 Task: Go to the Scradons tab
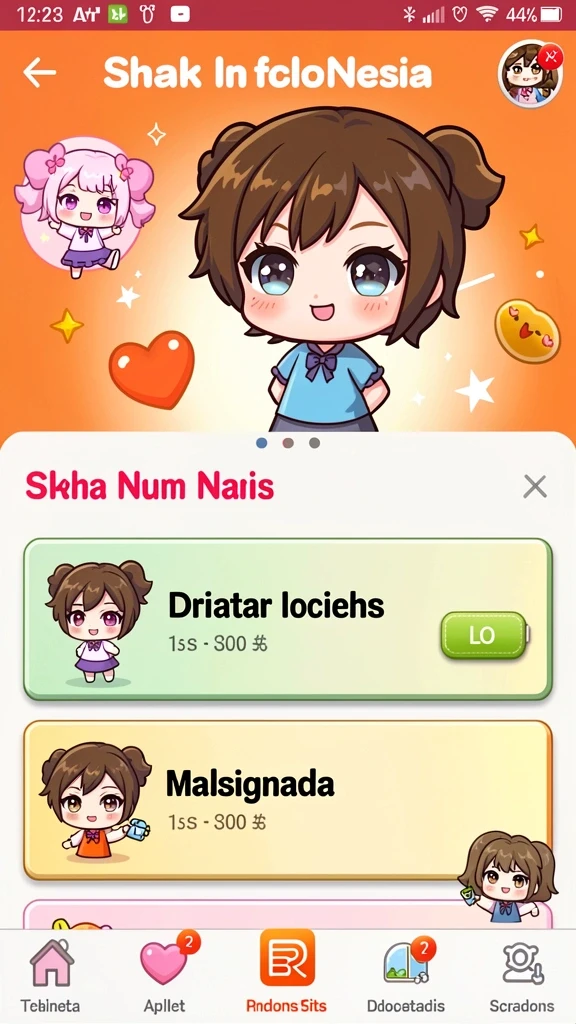(x=522, y=976)
